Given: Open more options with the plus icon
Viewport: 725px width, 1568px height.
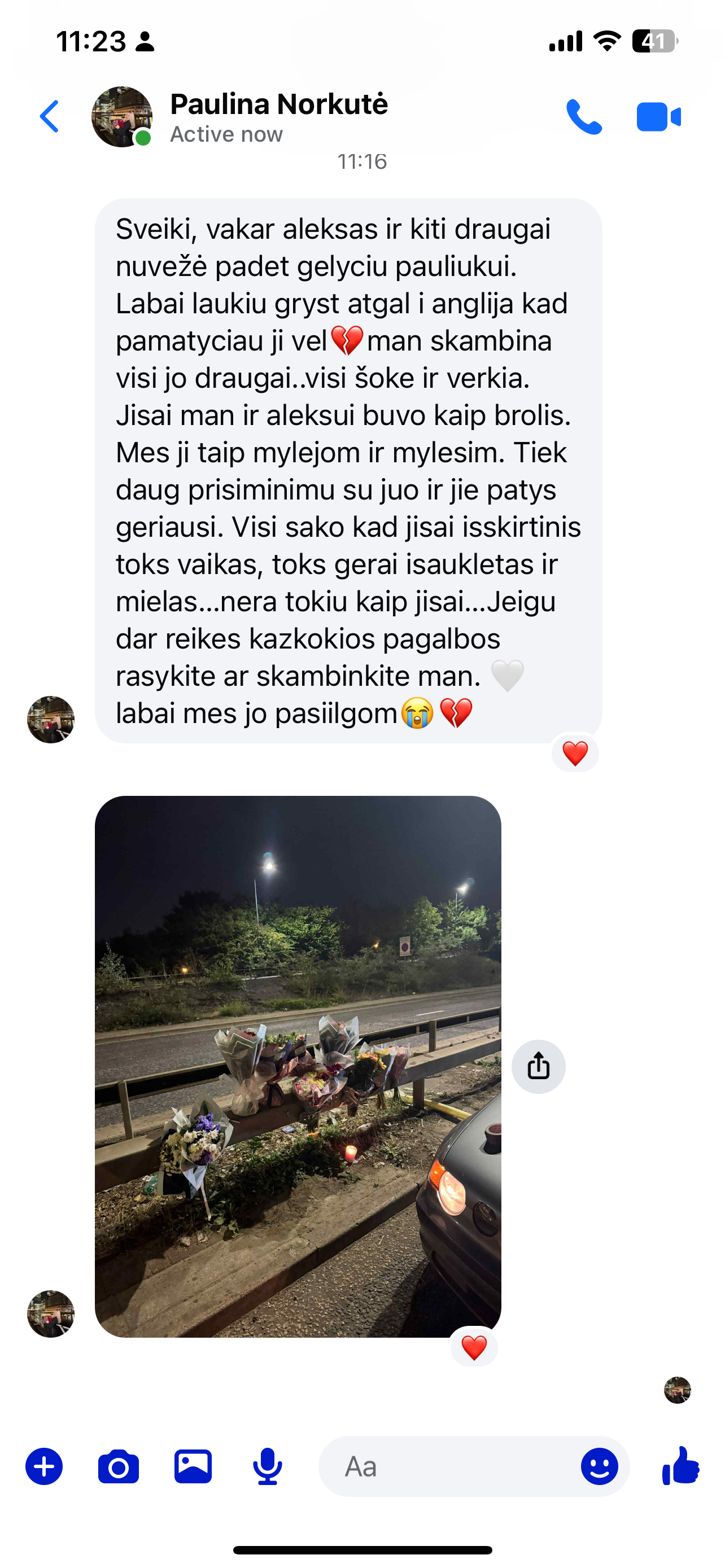Looking at the screenshot, I should 44,1466.
